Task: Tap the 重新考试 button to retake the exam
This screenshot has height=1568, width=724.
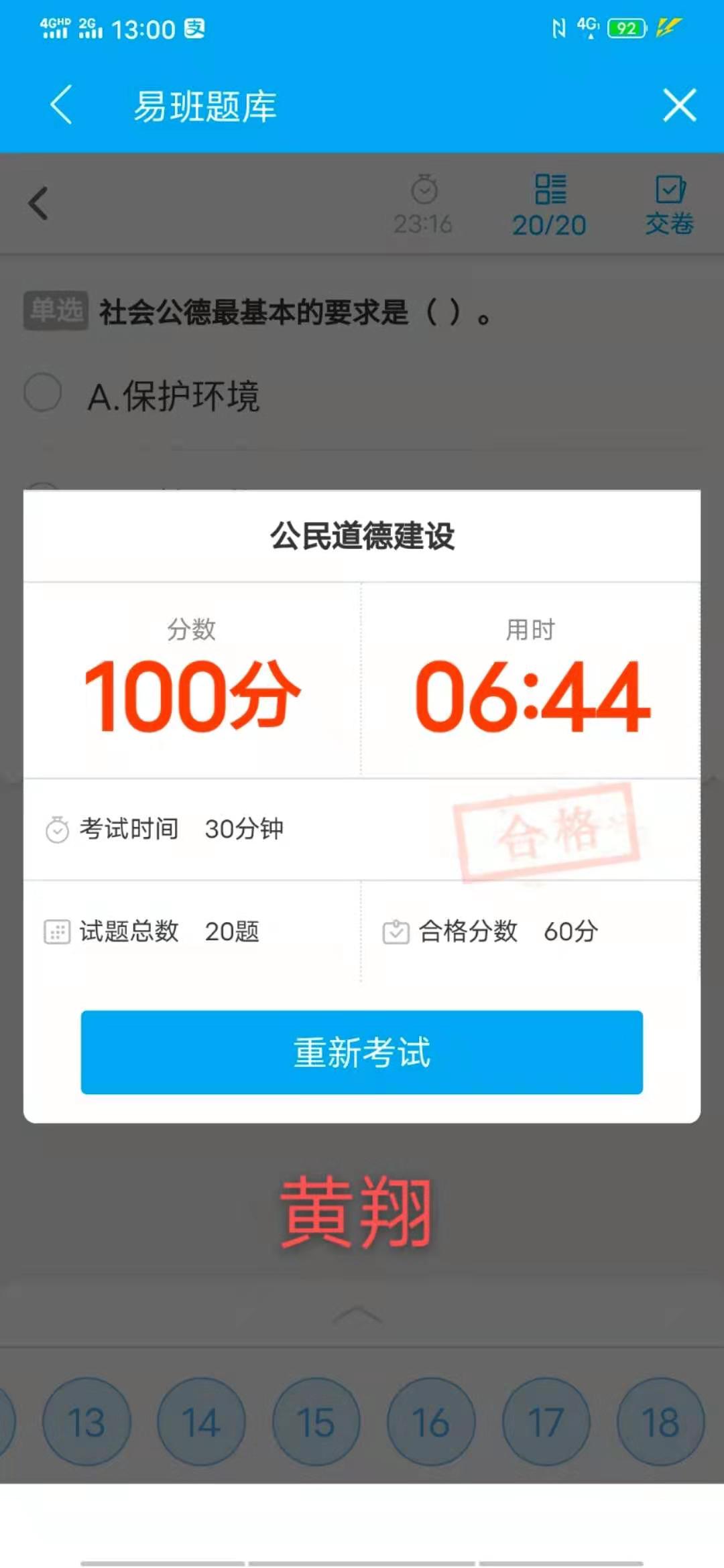Action: click(362, 1052)
